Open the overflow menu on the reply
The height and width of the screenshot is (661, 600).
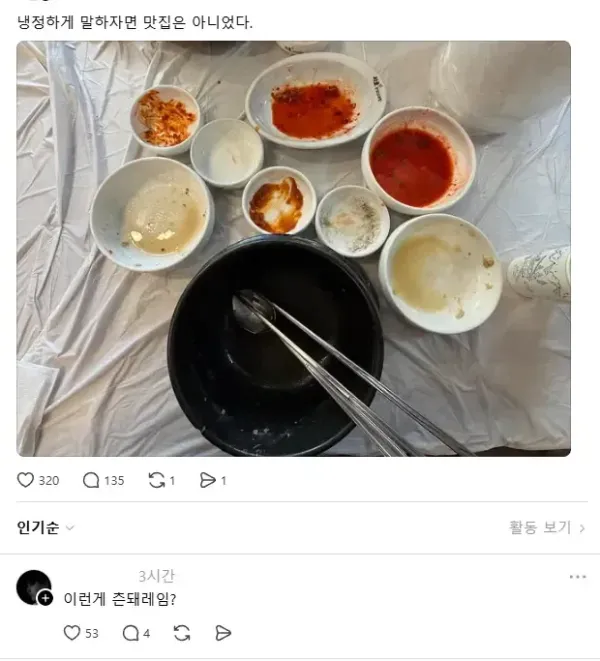tap(577, 577)
